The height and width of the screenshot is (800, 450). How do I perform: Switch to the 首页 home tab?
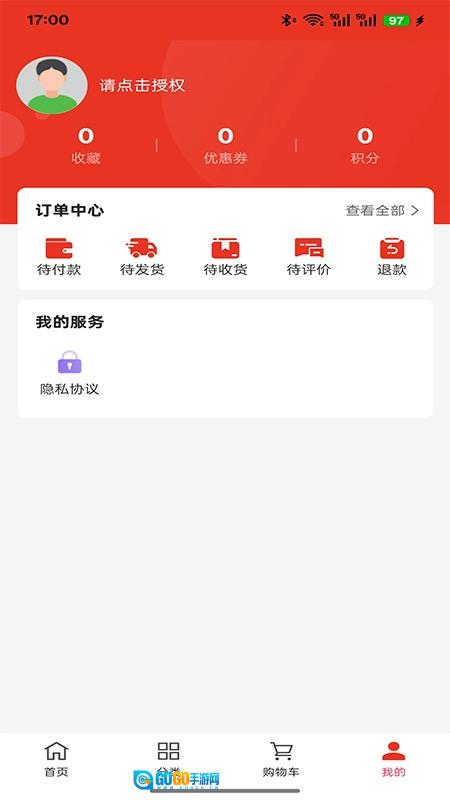[x=56, y=759]
